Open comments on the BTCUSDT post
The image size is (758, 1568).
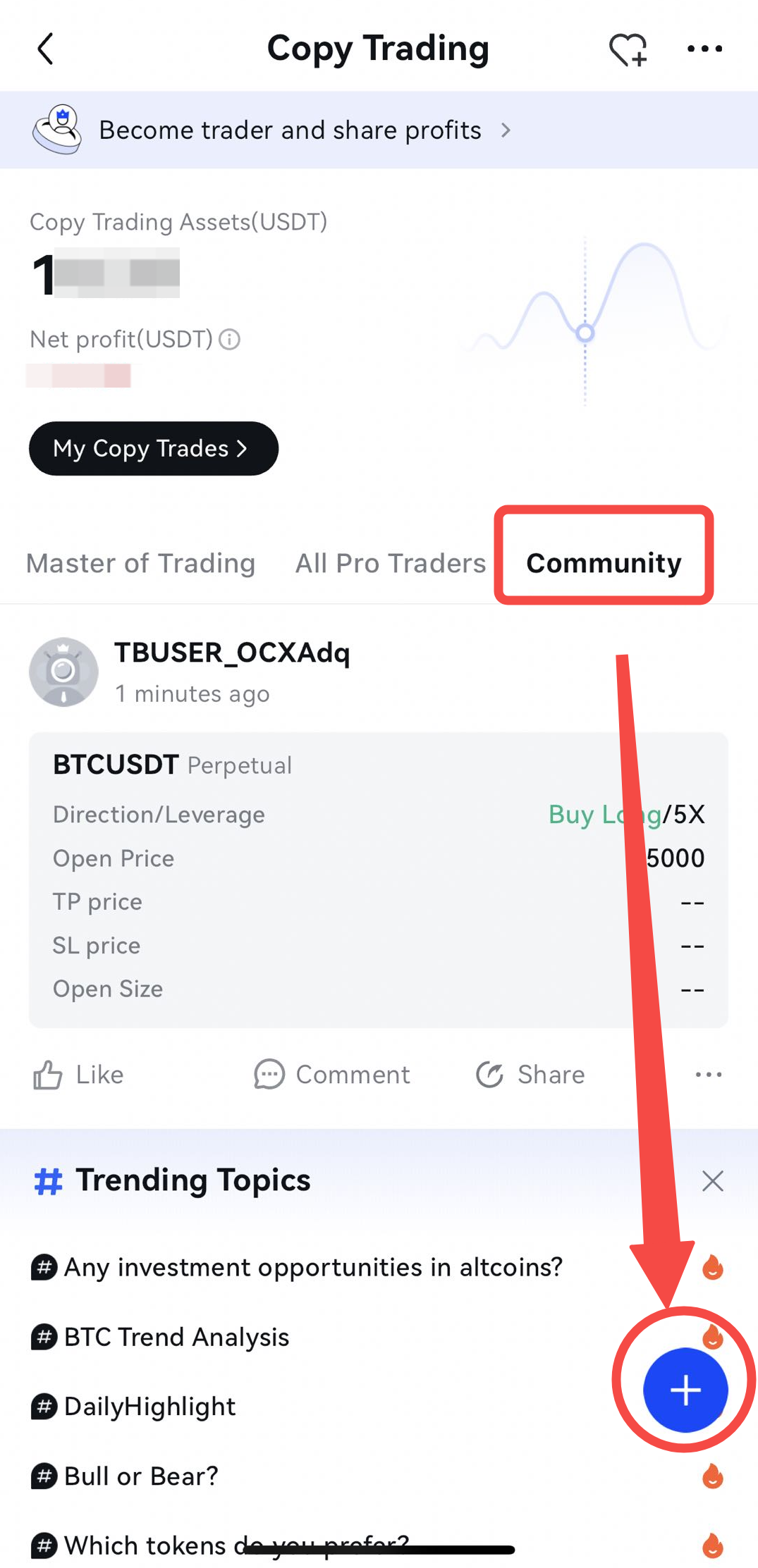[x=333, y=1074]
